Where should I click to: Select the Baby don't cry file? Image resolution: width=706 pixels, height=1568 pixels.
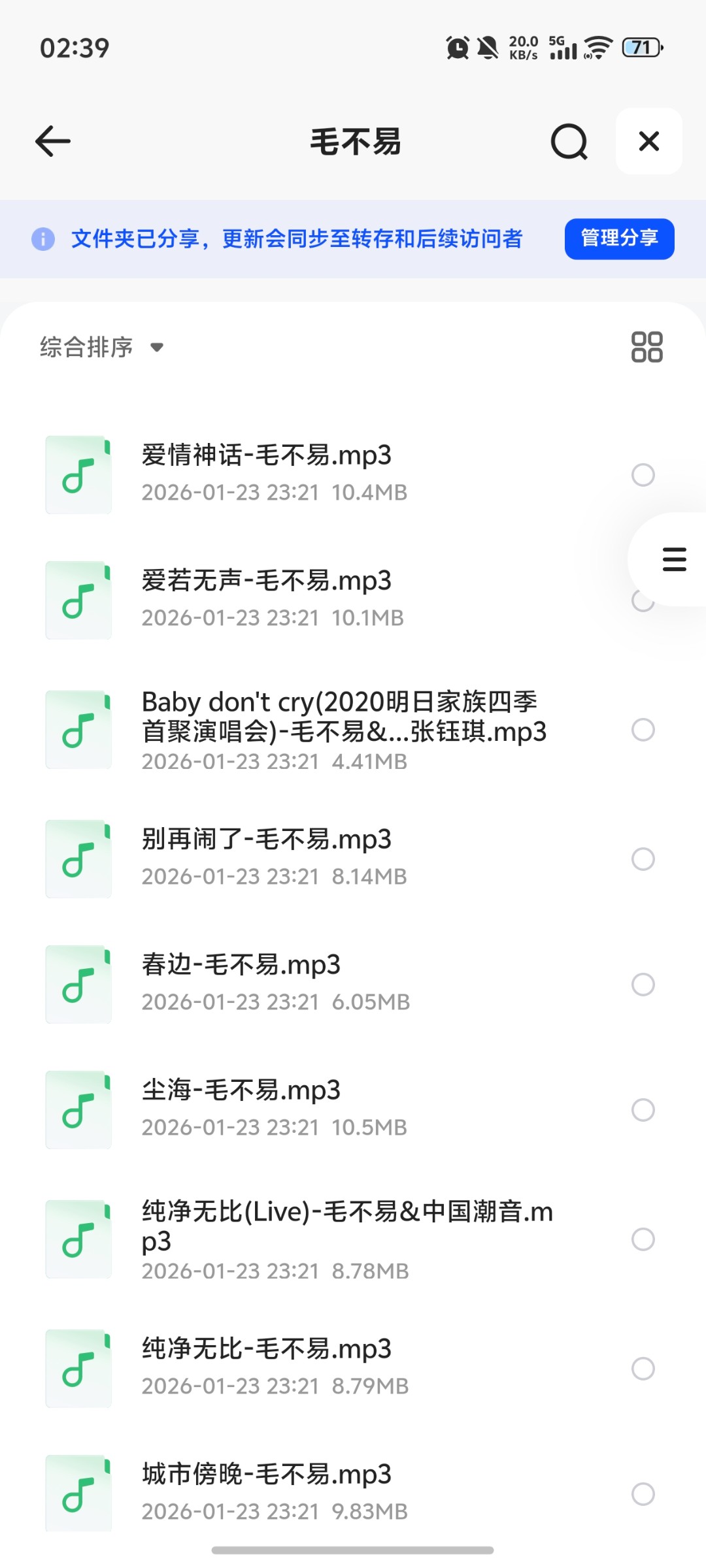pyautogui.click(x=643, y=730)
